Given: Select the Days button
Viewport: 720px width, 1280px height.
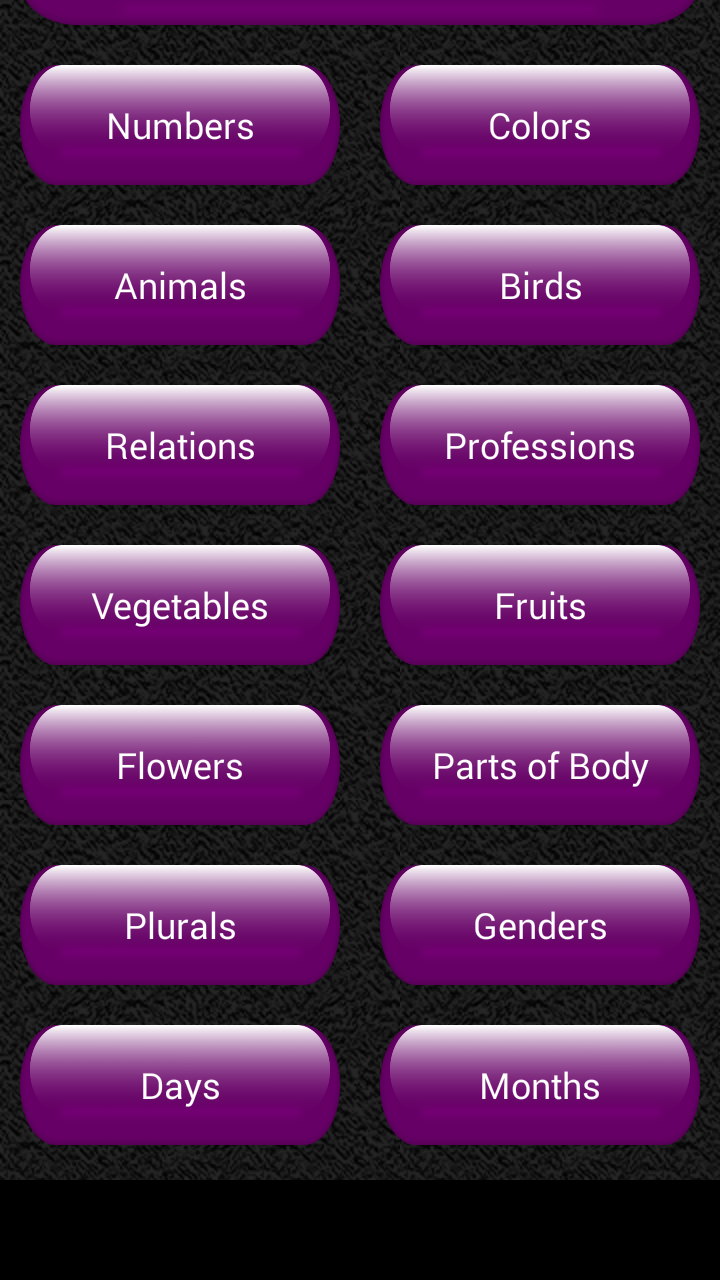Looking at the screenshot, I should pos(180,1085).
